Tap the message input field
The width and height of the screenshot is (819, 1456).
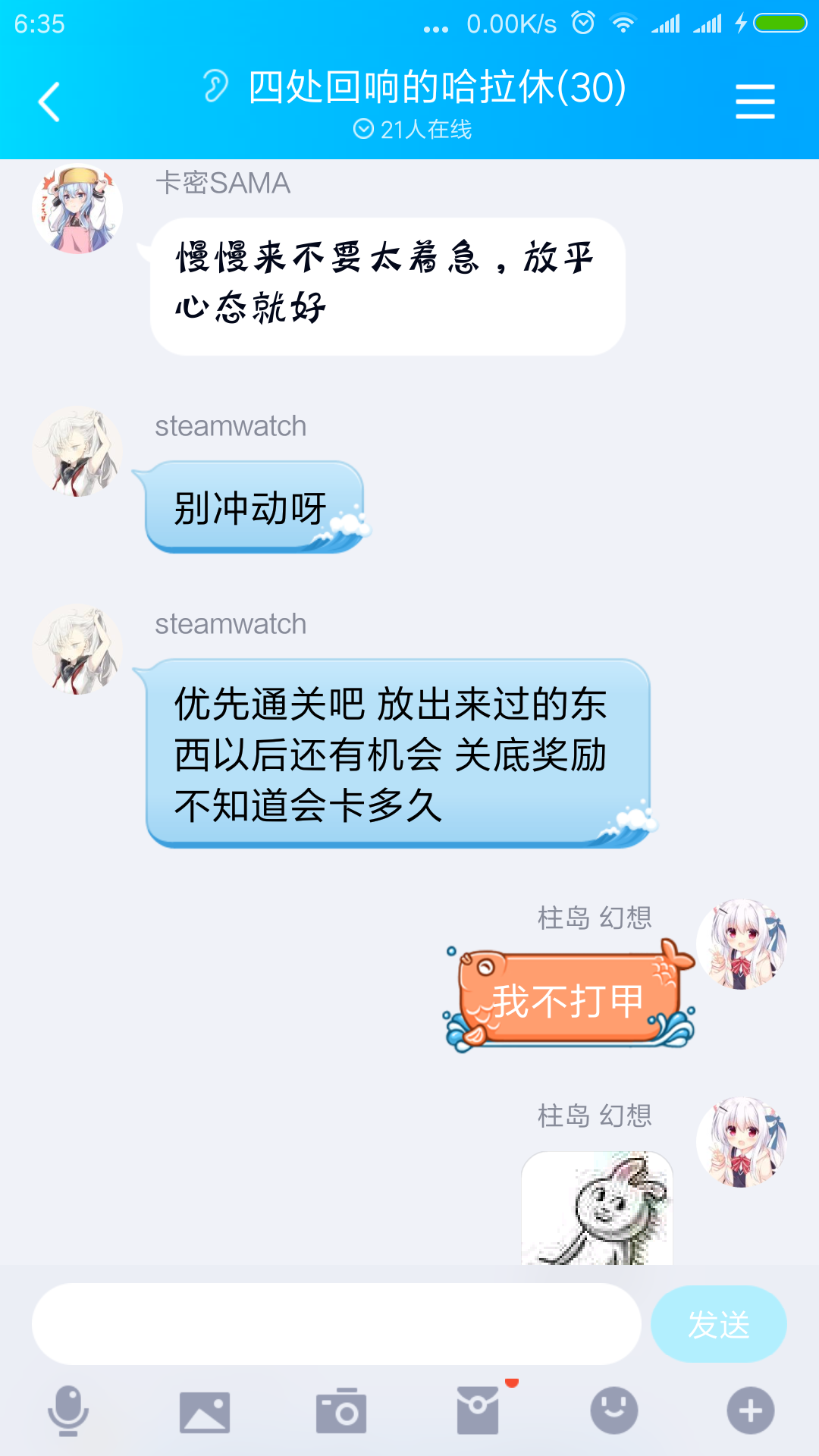click(336, 1324)
